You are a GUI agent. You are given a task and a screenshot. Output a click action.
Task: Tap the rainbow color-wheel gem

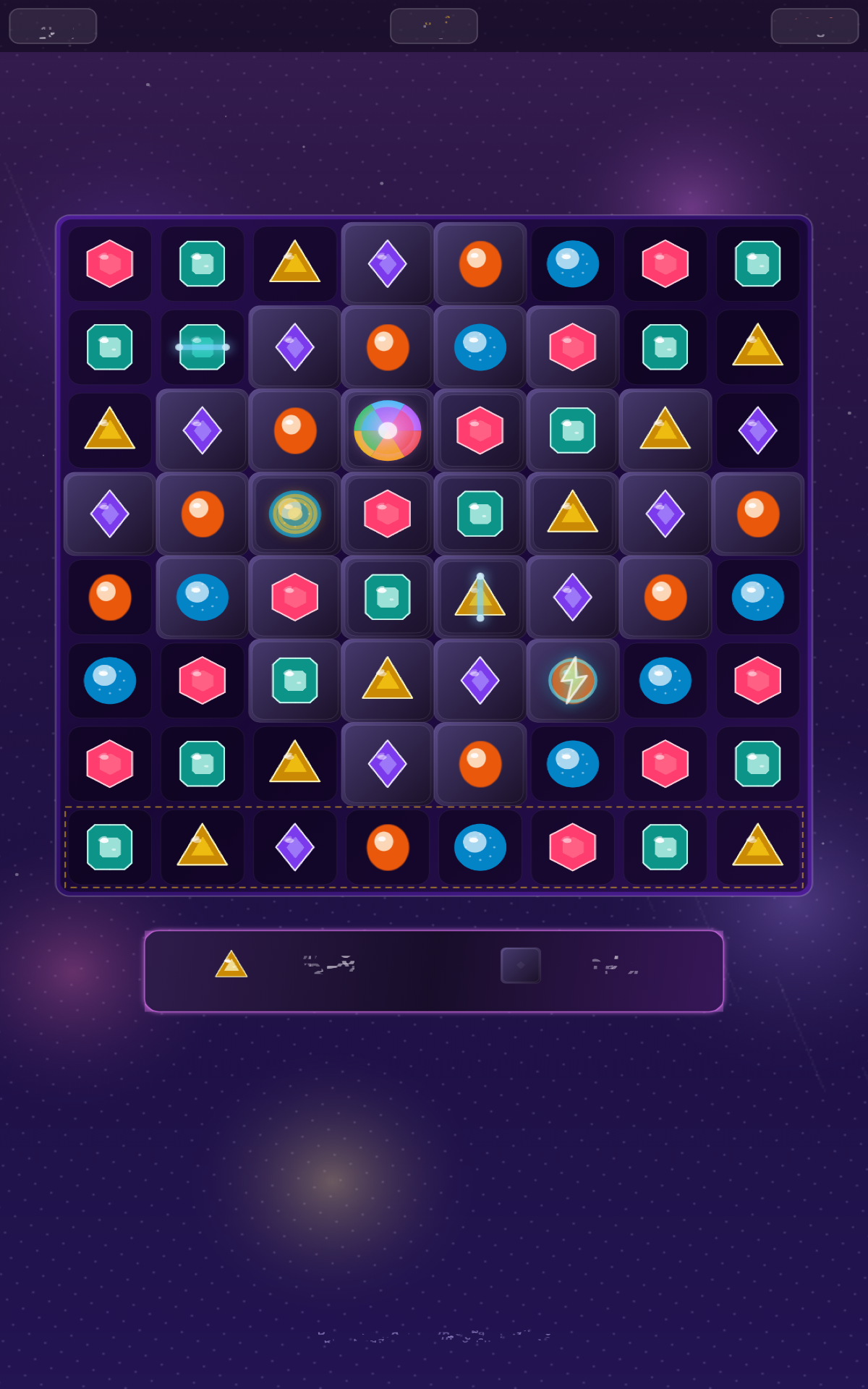pos(388,430)
